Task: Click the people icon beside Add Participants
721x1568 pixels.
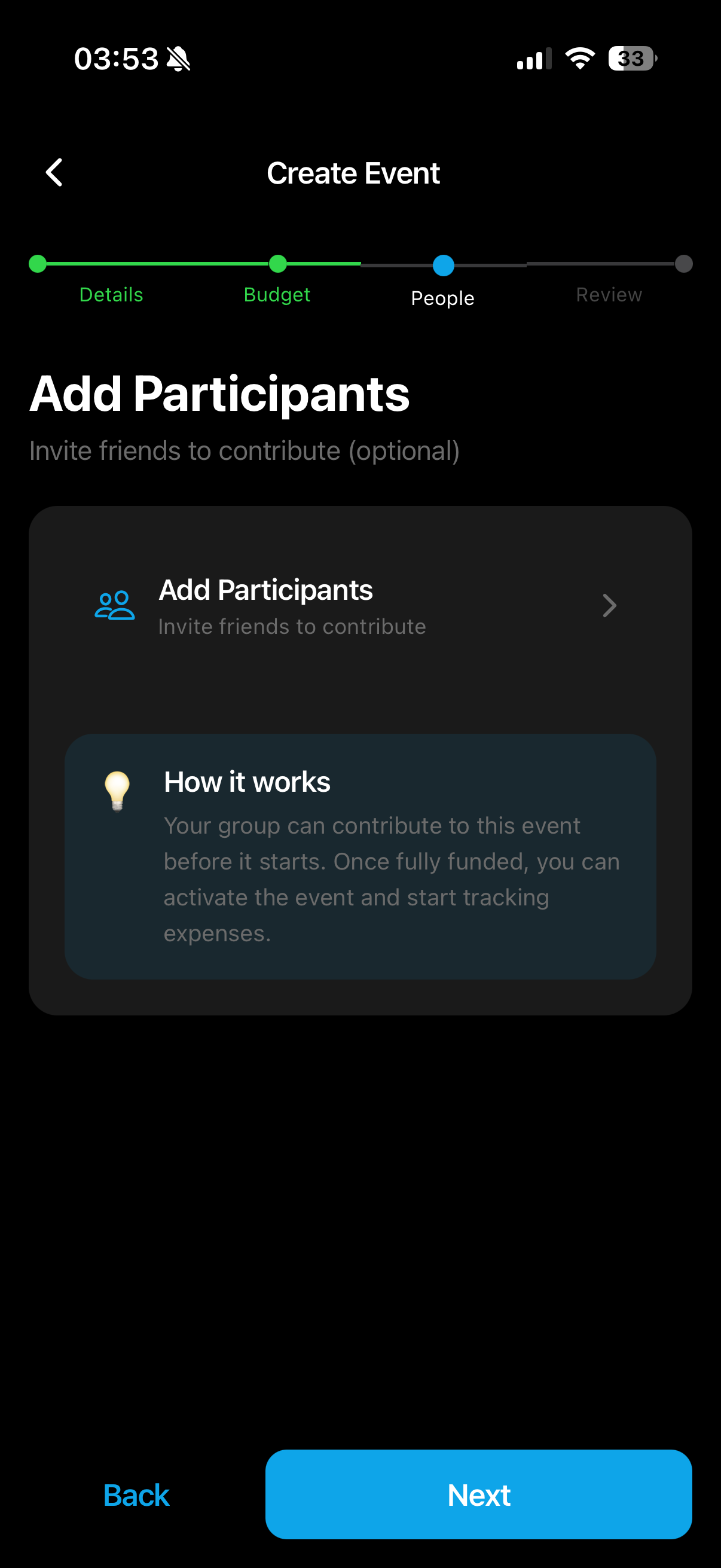Action: (x=114, y=605)
